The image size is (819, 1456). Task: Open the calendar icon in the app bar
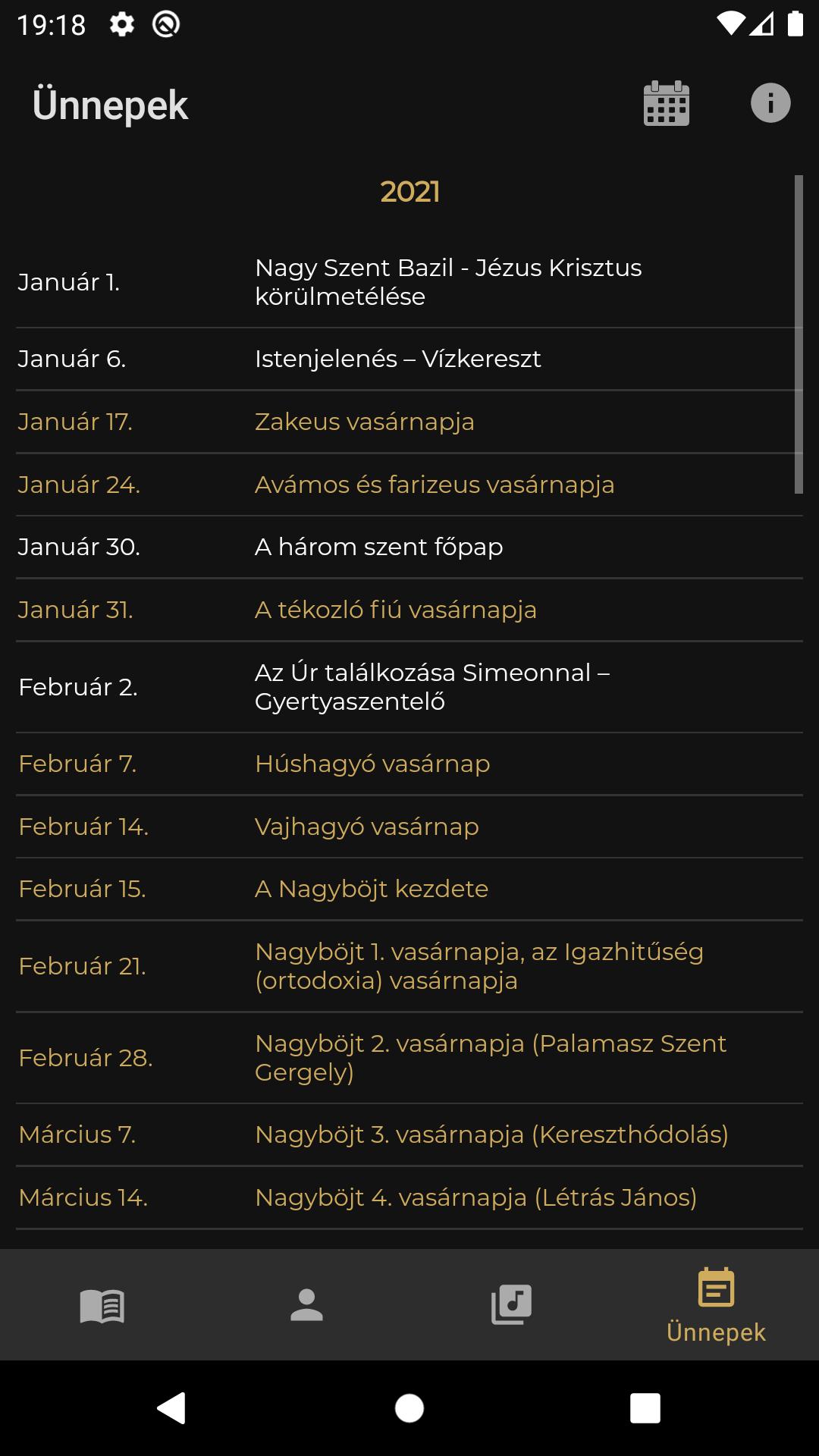tap(666, 103)
